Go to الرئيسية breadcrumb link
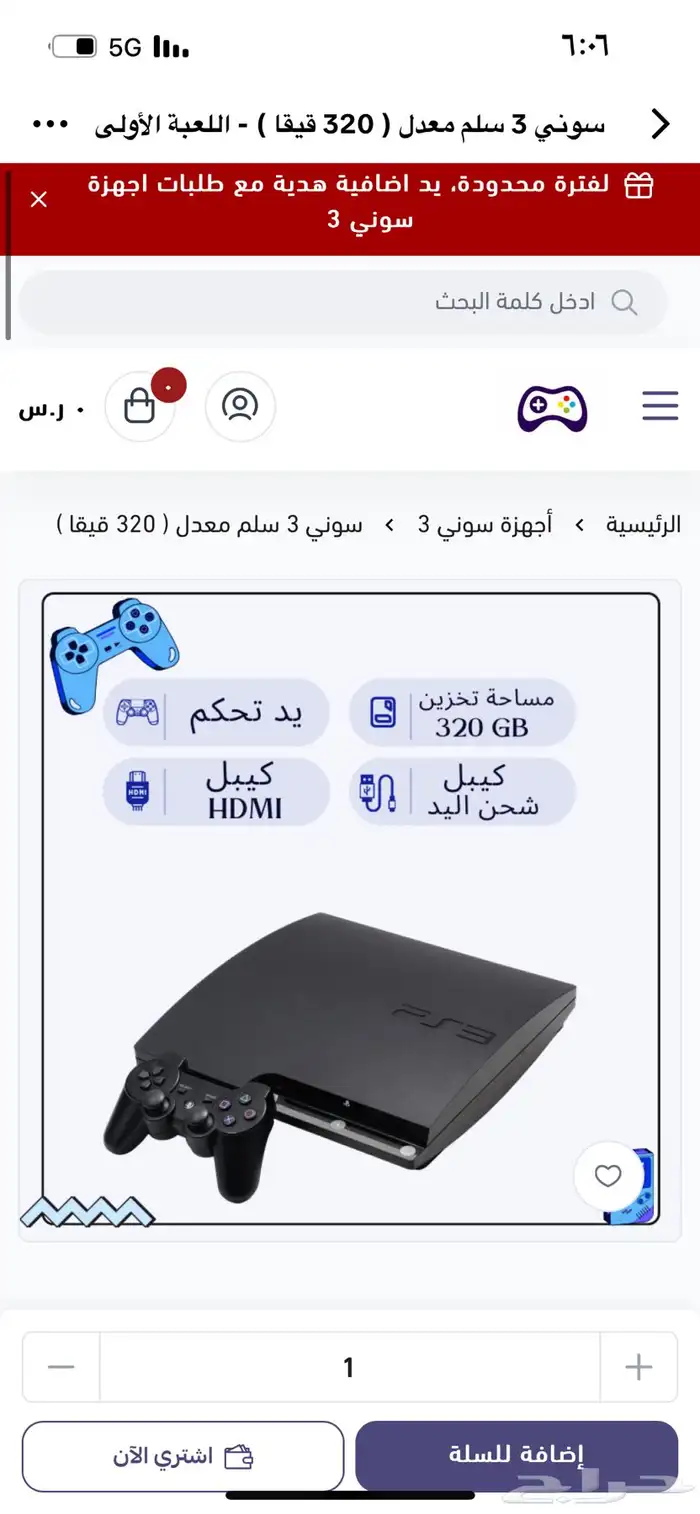 643,525
